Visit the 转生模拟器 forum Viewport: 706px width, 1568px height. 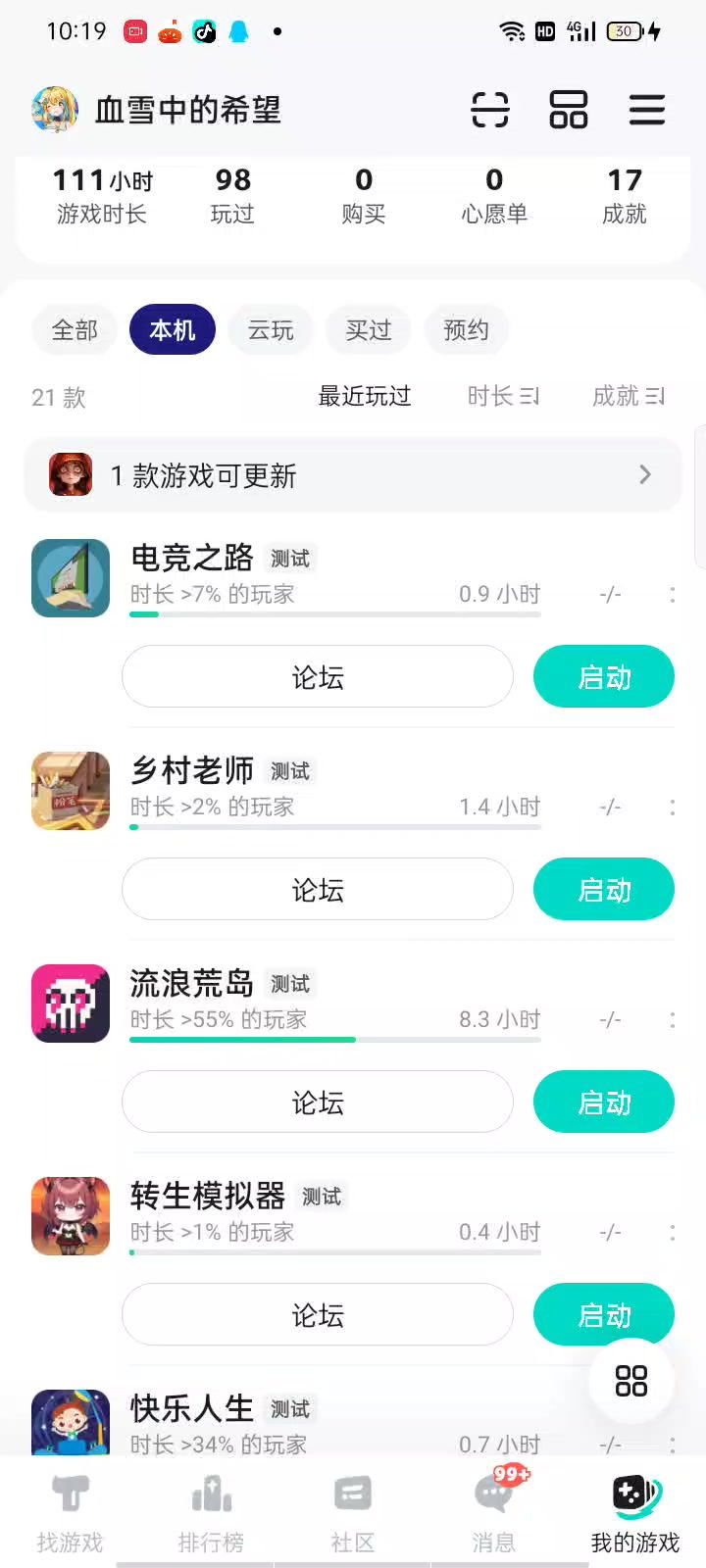(x=318, y=1315)
